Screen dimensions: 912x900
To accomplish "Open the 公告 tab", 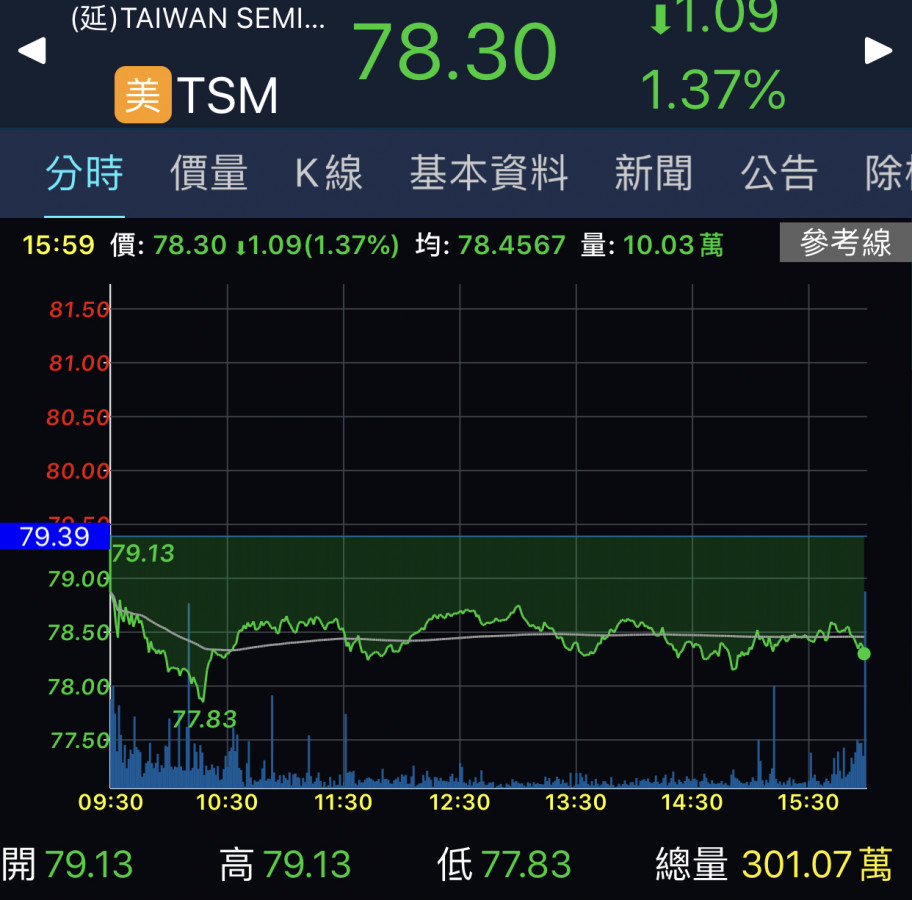I will (779, 174).
